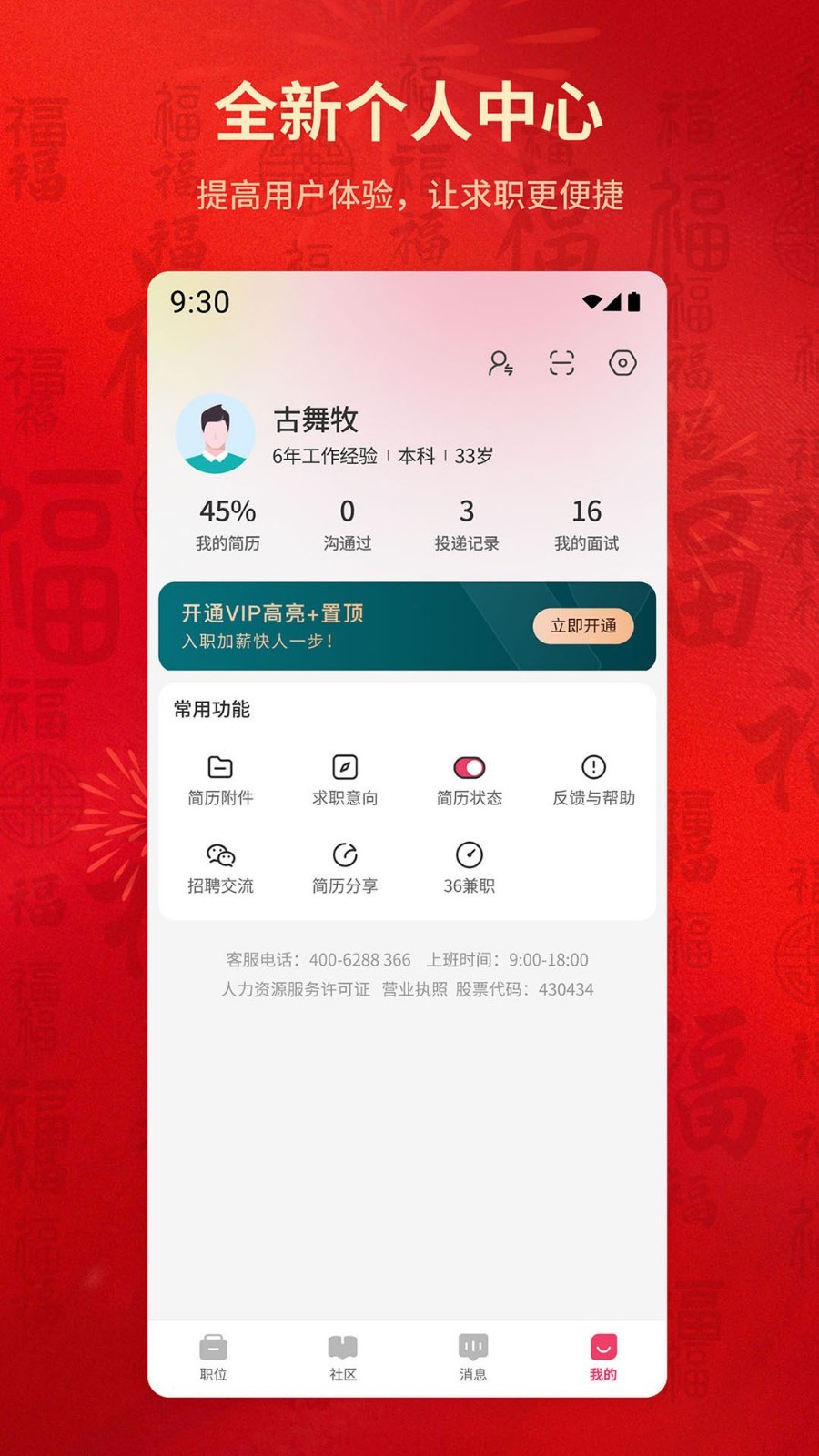Tap the add contact icon at top
The width and height of the screenshot is (819, 1456).
(500, 362)
